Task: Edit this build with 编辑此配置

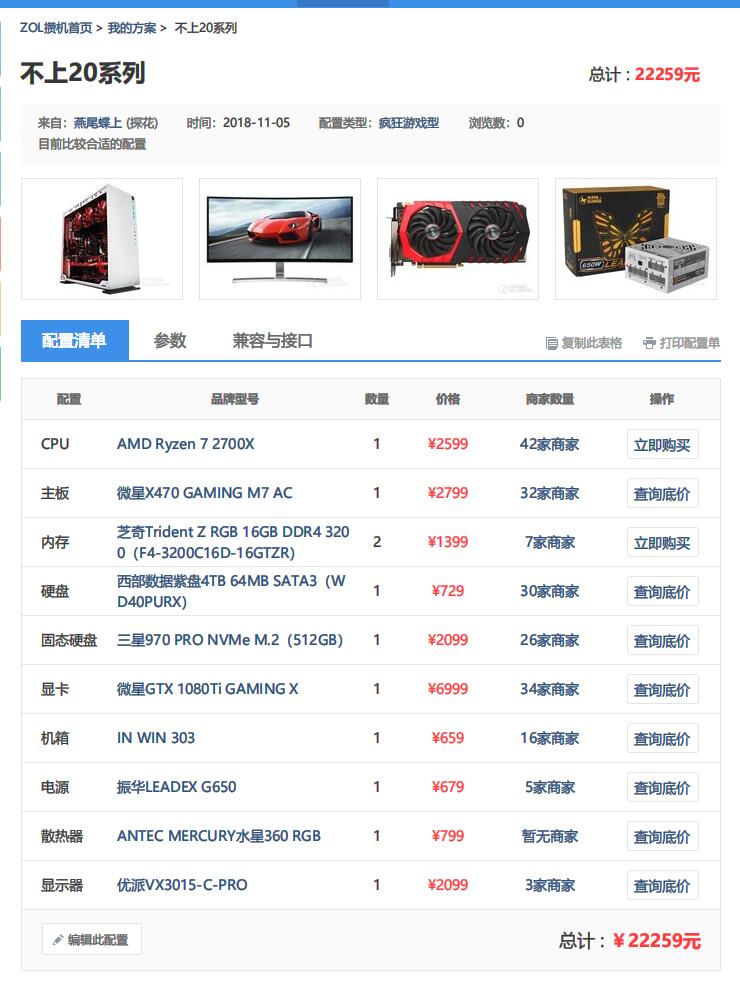Action: click(x=92, y=940)
